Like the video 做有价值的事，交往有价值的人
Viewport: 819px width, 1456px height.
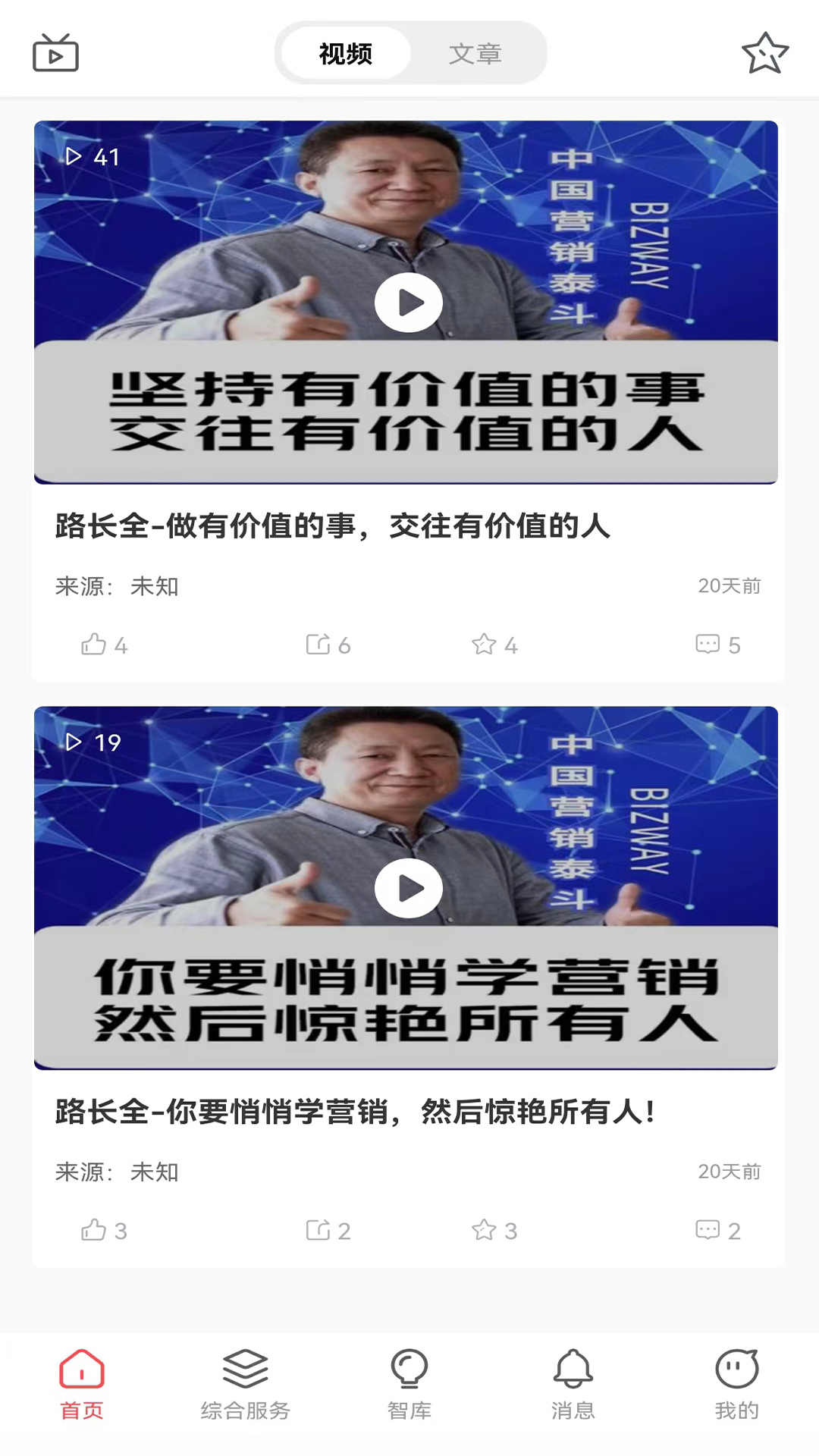[x=105, y=645]
